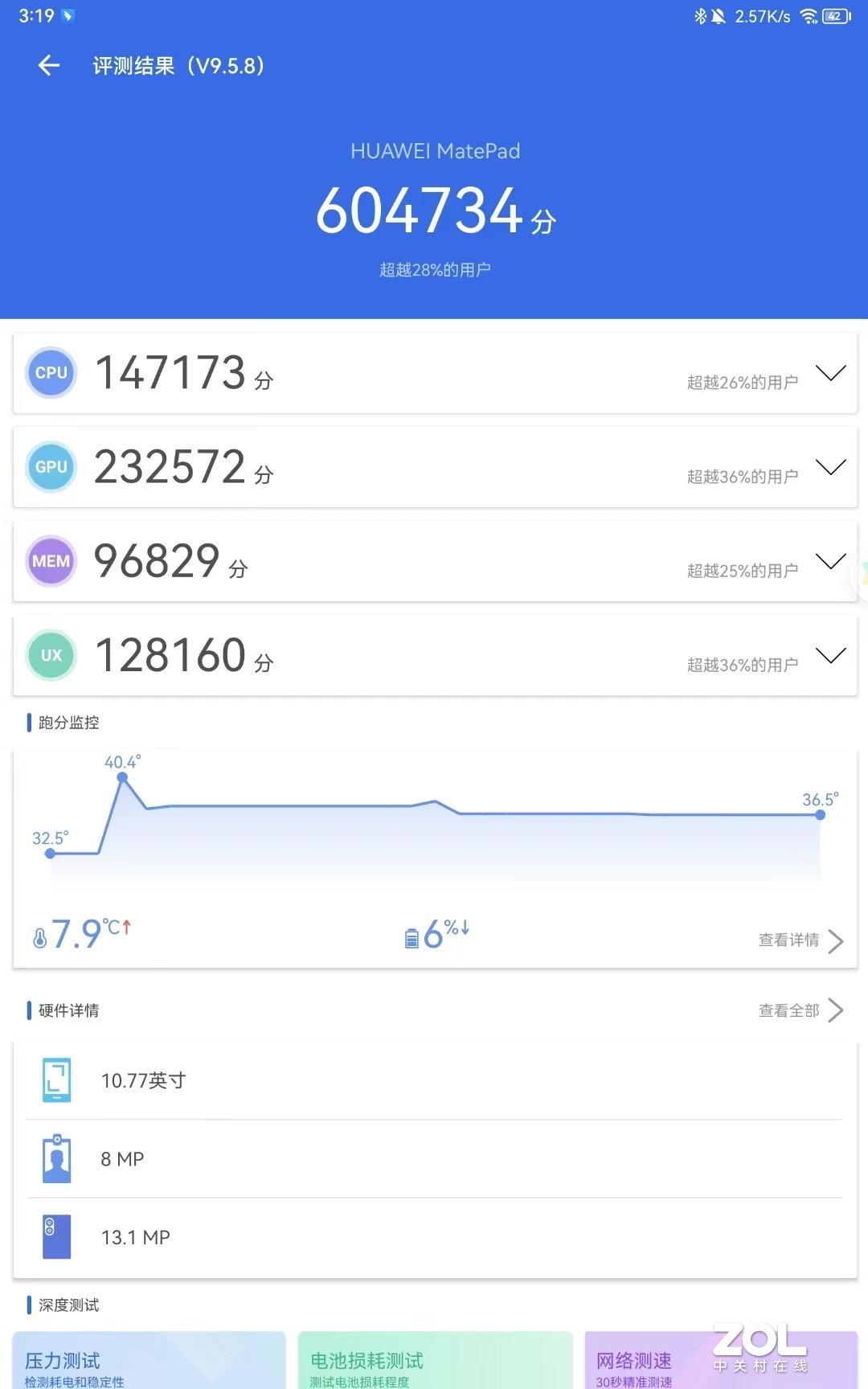Open the 8 MP front camera row
The height and width of the screenshot is (1389, 868).
435,1159
